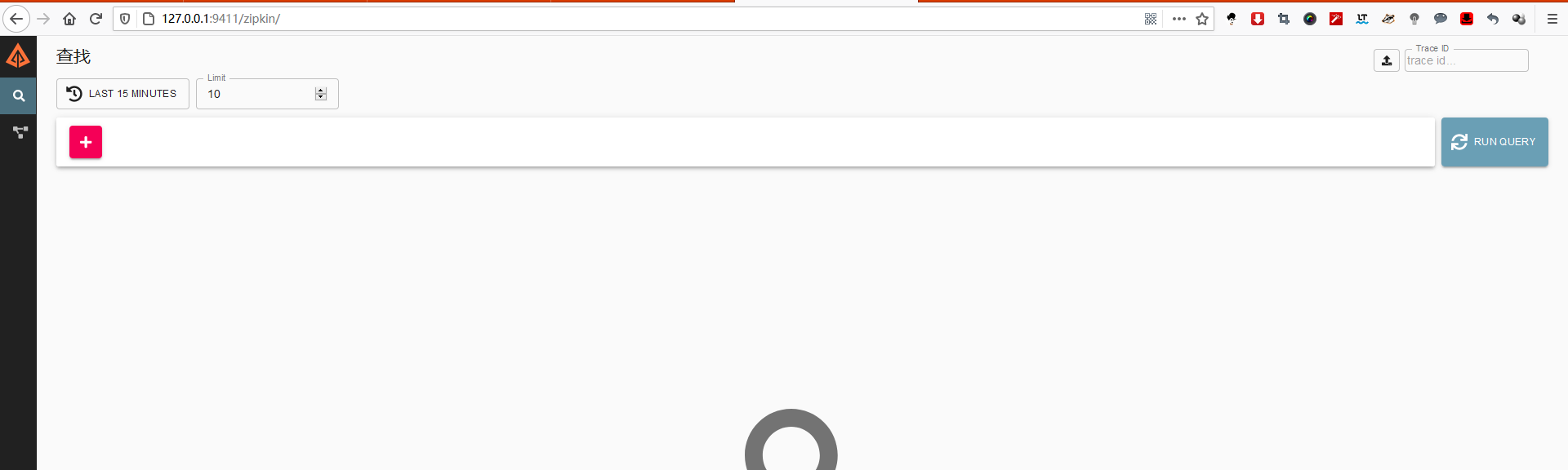Open the dependencies graph page in sidebar
The height and width of the screenshot is (470, 1568).
click(18, 132)
